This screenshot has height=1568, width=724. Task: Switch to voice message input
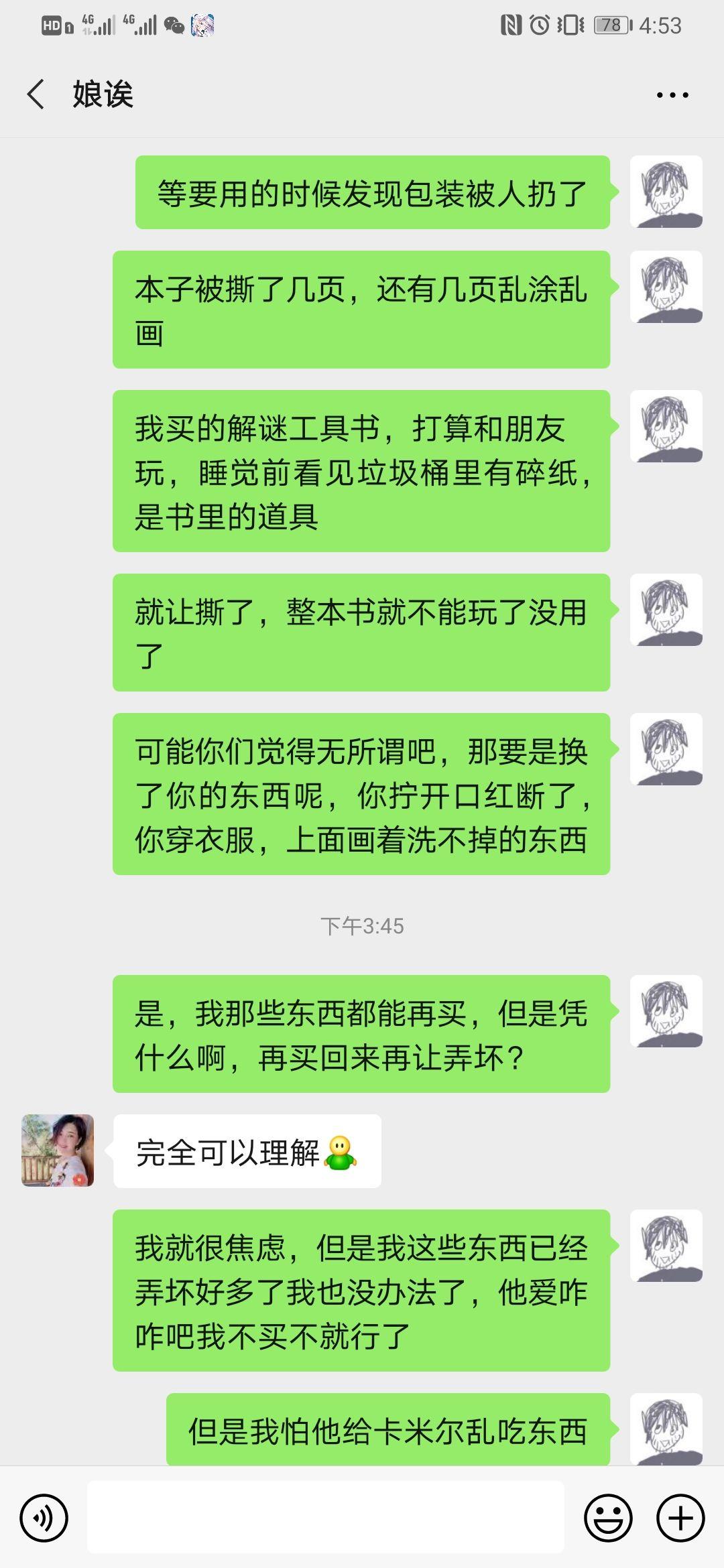(x=44, y=1518)
